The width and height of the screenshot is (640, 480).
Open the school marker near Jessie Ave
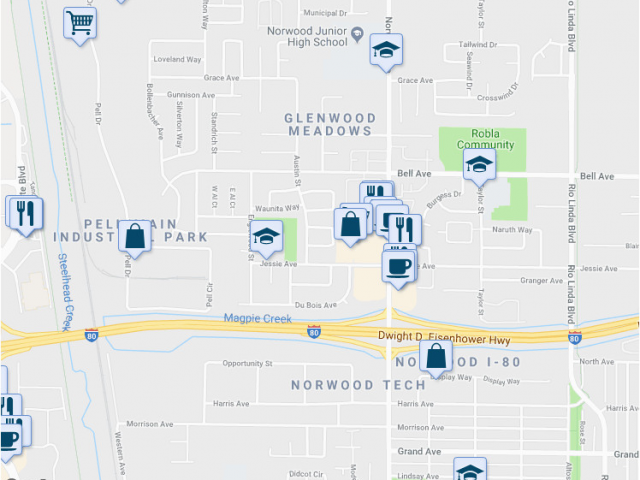coord(266,237)
